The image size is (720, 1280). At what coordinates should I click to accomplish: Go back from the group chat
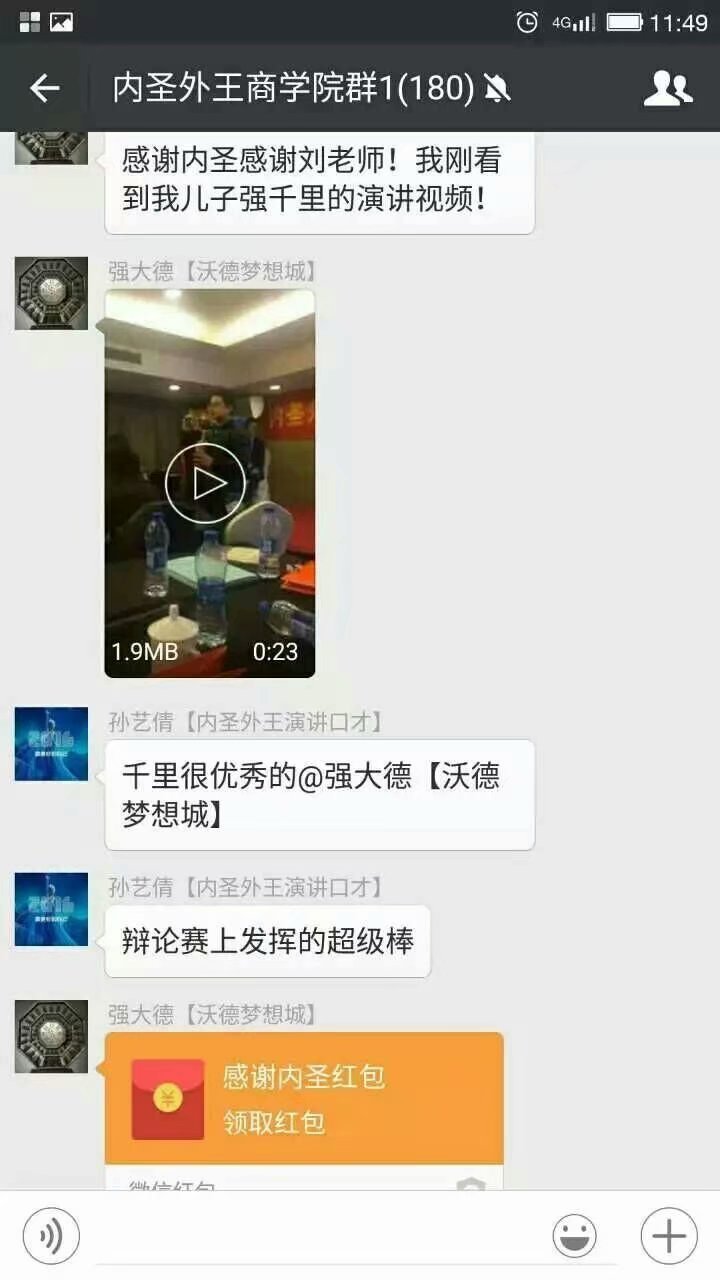tap(45, 89)
